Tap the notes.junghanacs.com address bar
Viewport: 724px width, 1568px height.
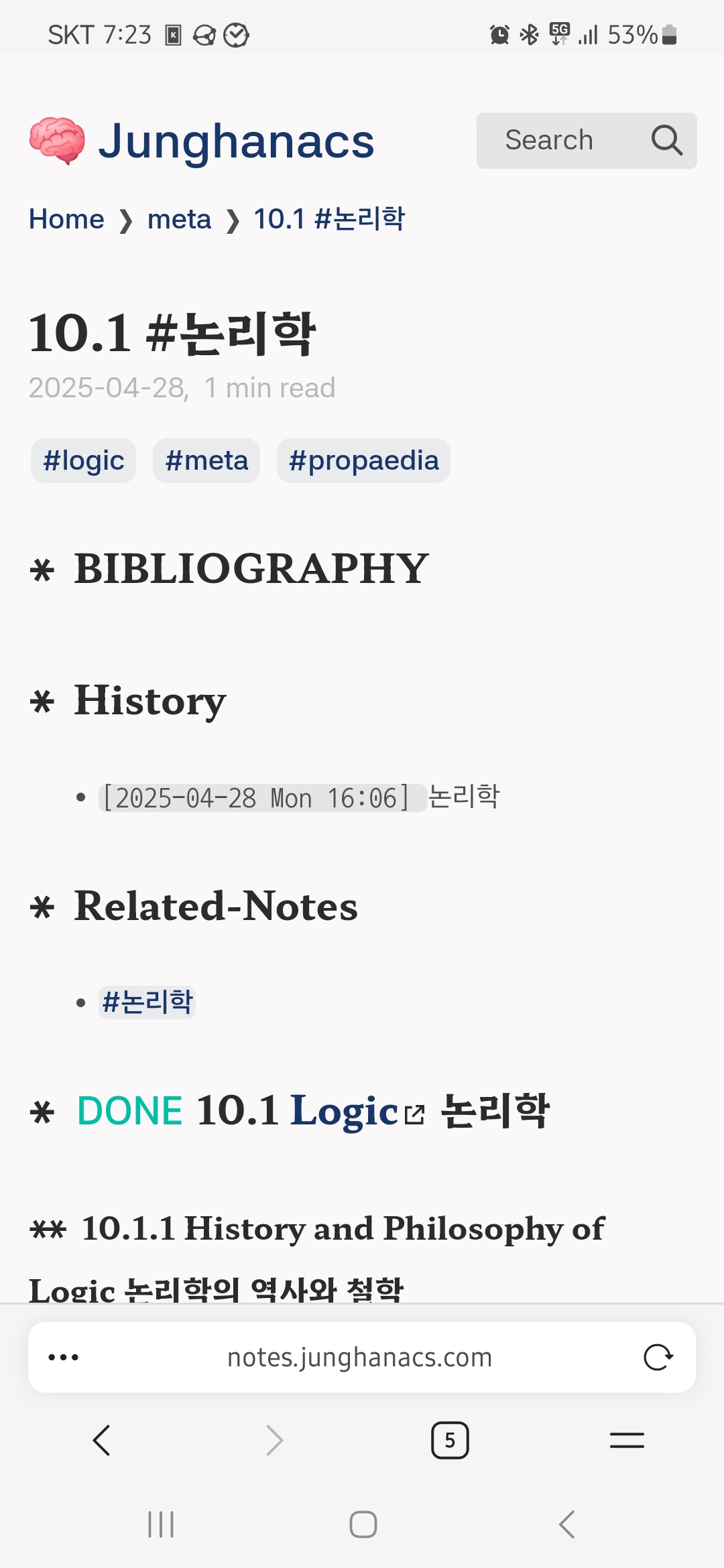pyautogui.click(x=359, y=1358)
